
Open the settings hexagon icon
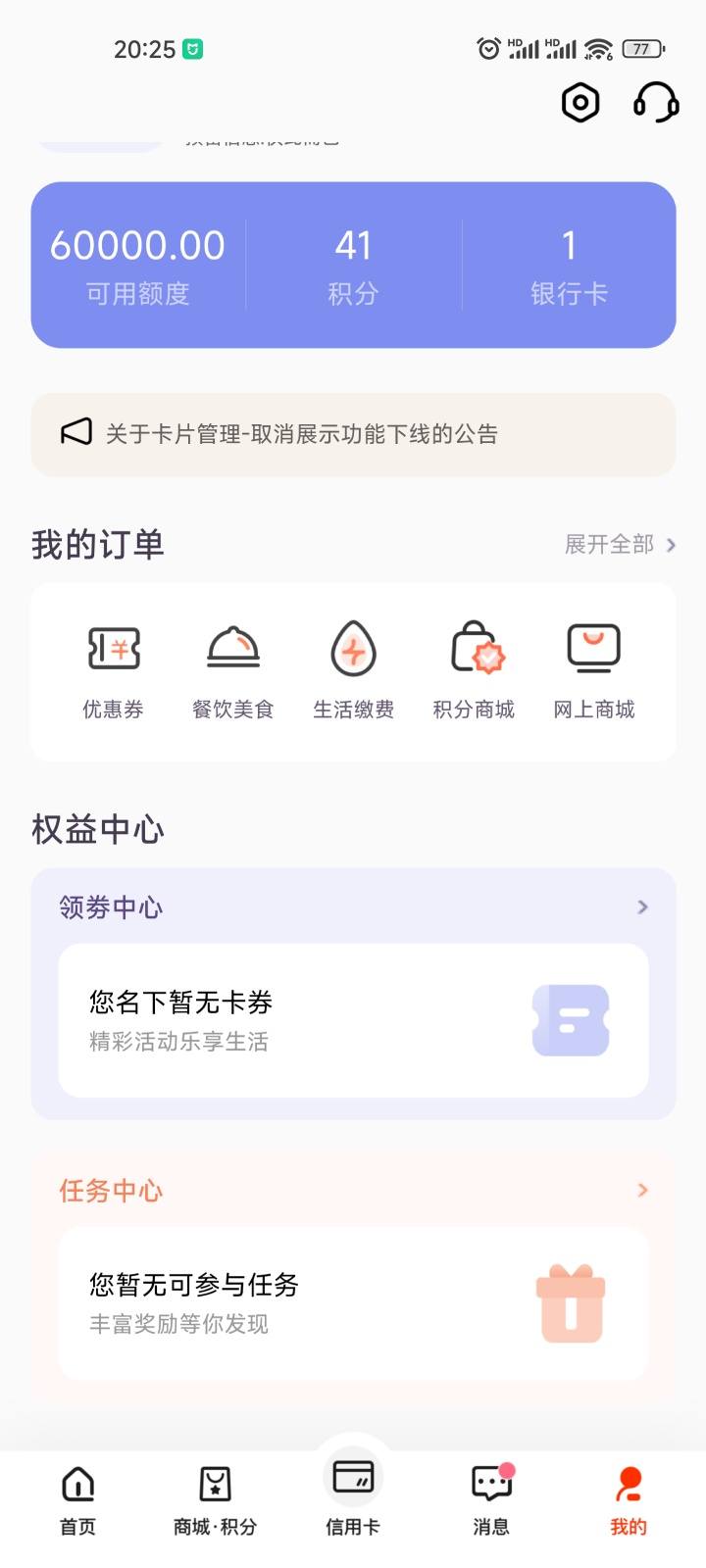click(x=580, y=102)
